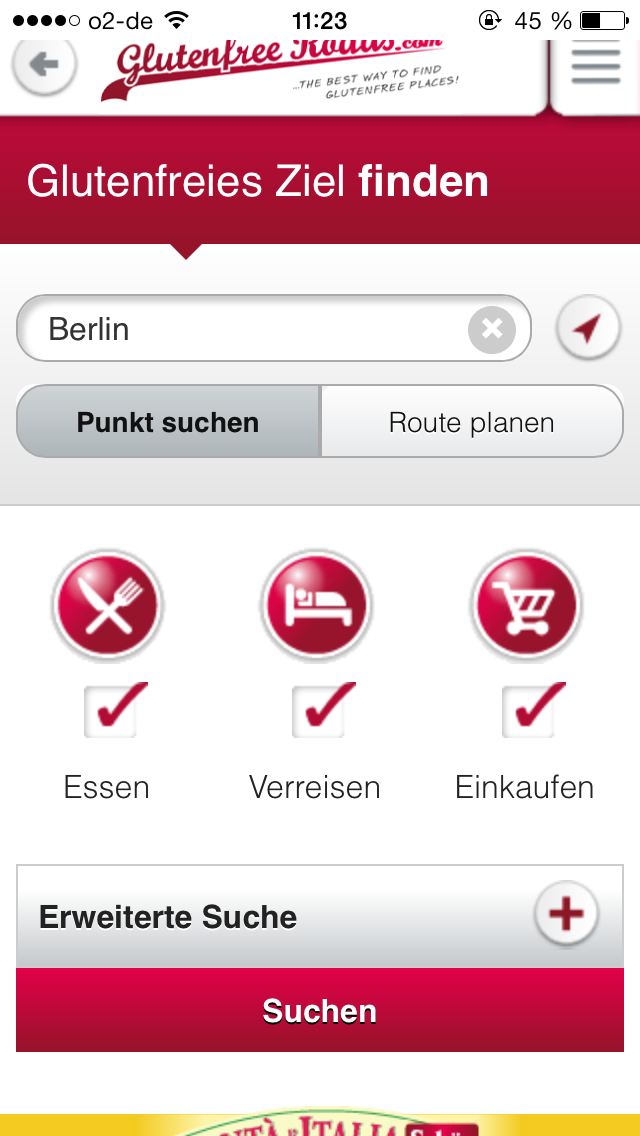Uncheck the Essen checkbox

pyautogui.click(x=111, y=711)
